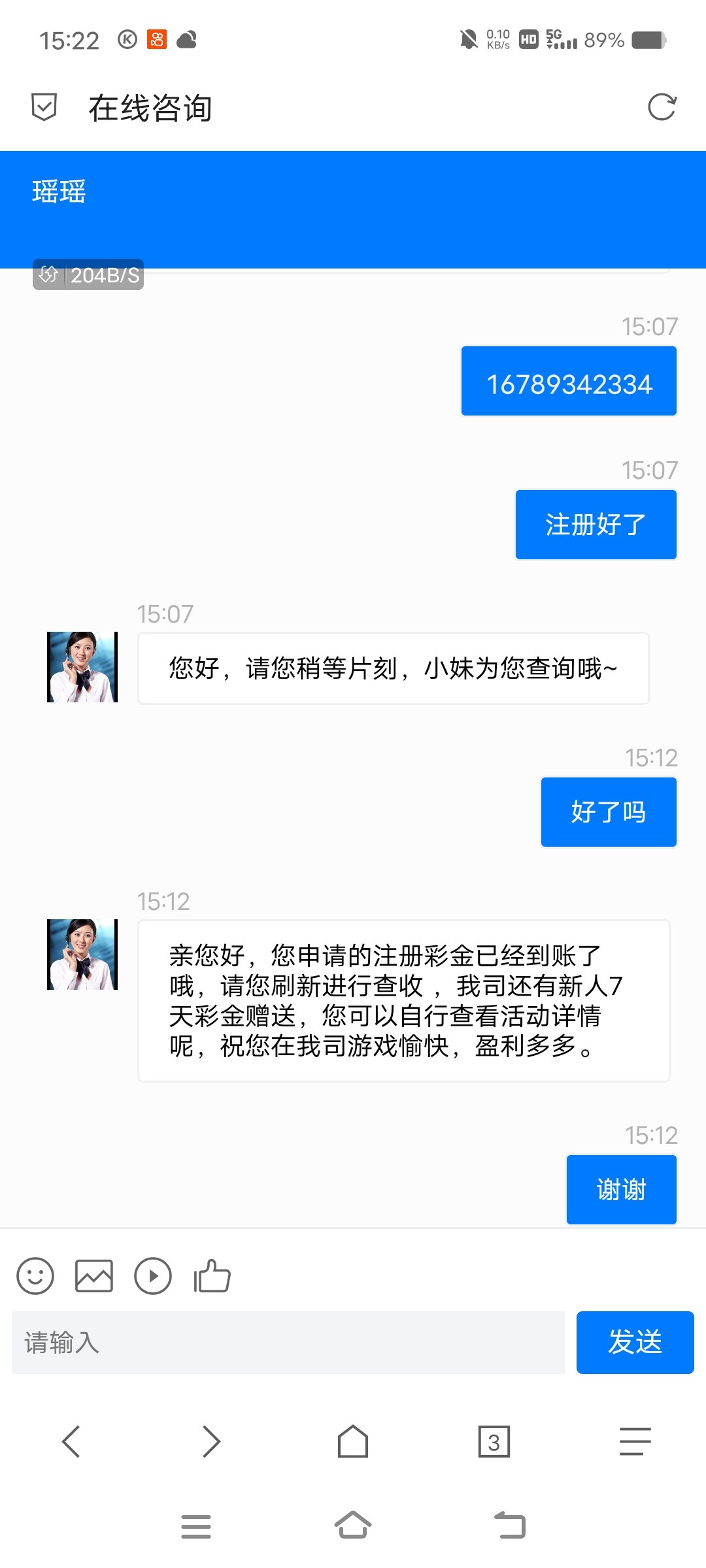
Task: Open the emoji picker
Action: tap(35, 1276)
